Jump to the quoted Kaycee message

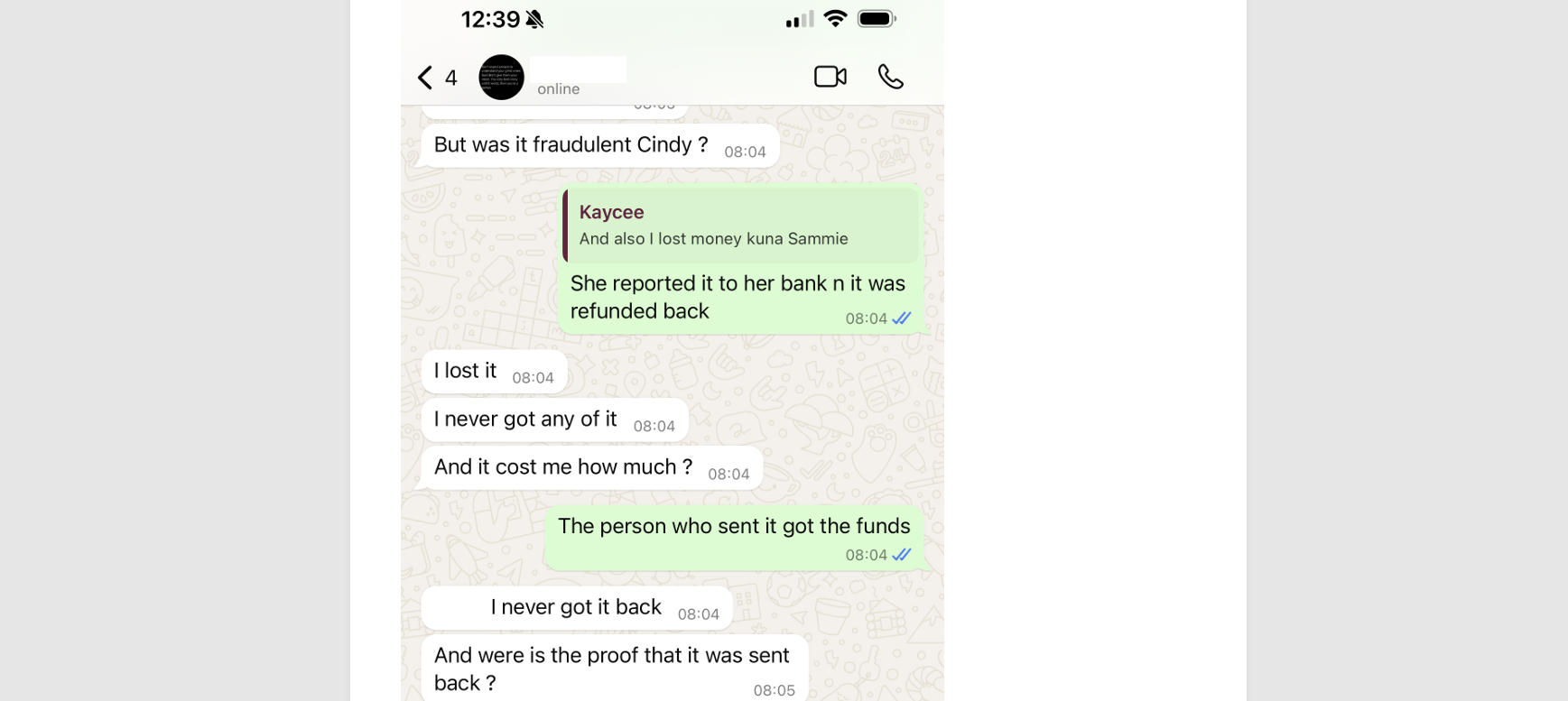739,226
